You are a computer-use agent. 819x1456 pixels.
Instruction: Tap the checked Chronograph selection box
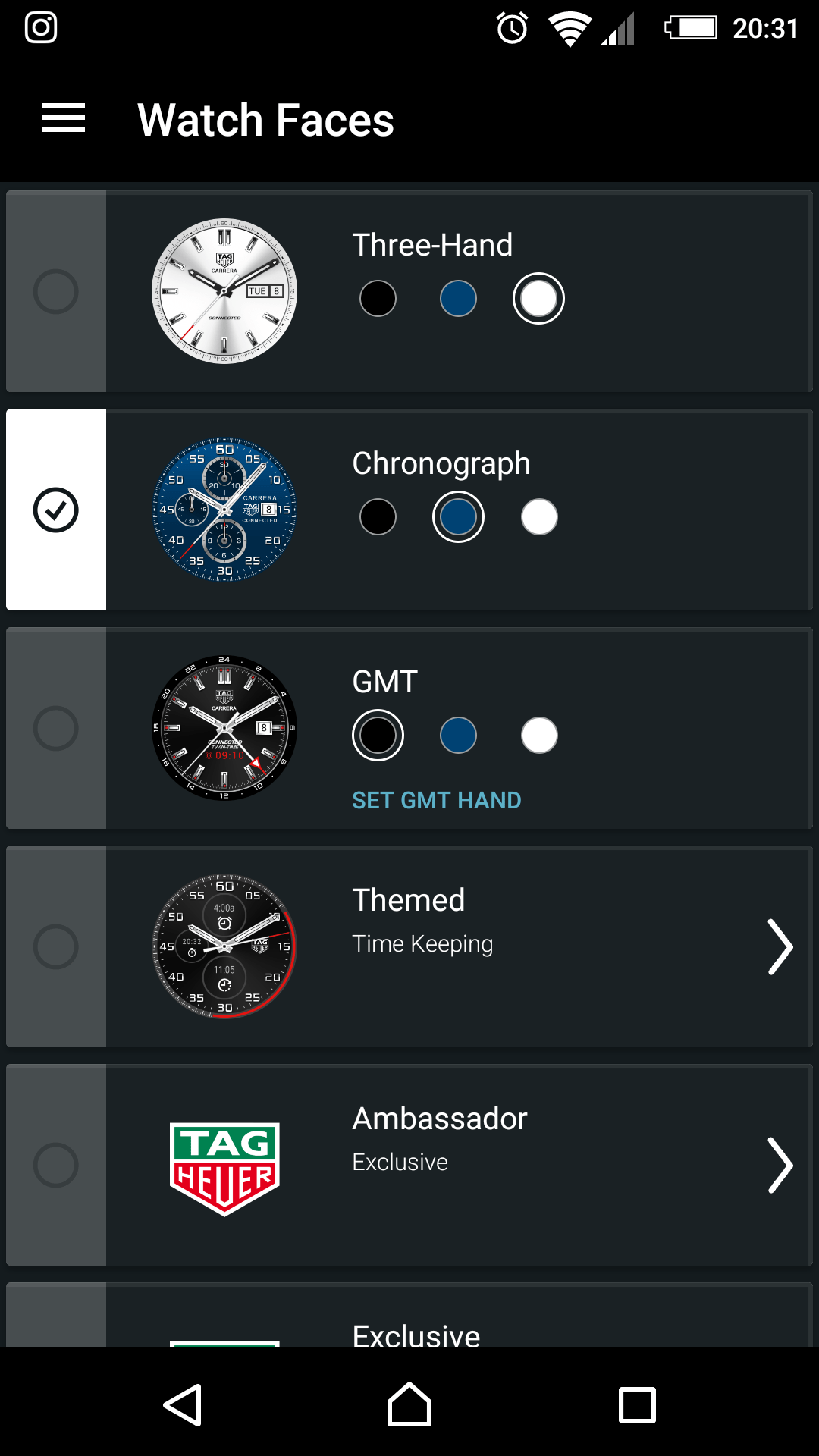click(56, 510)
